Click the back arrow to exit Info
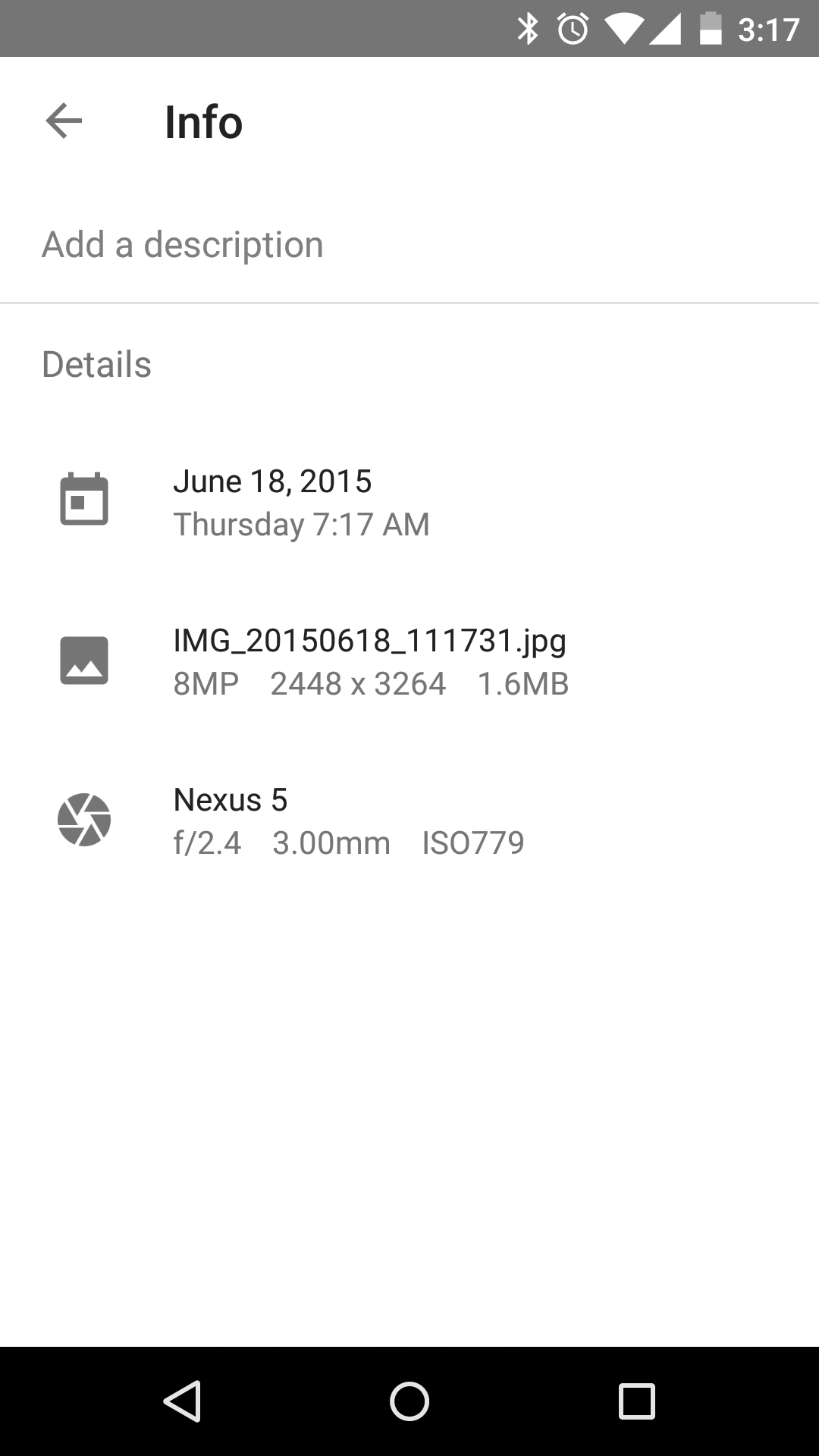The height and width of the screenshot is (1456, 819). point(63,121)
